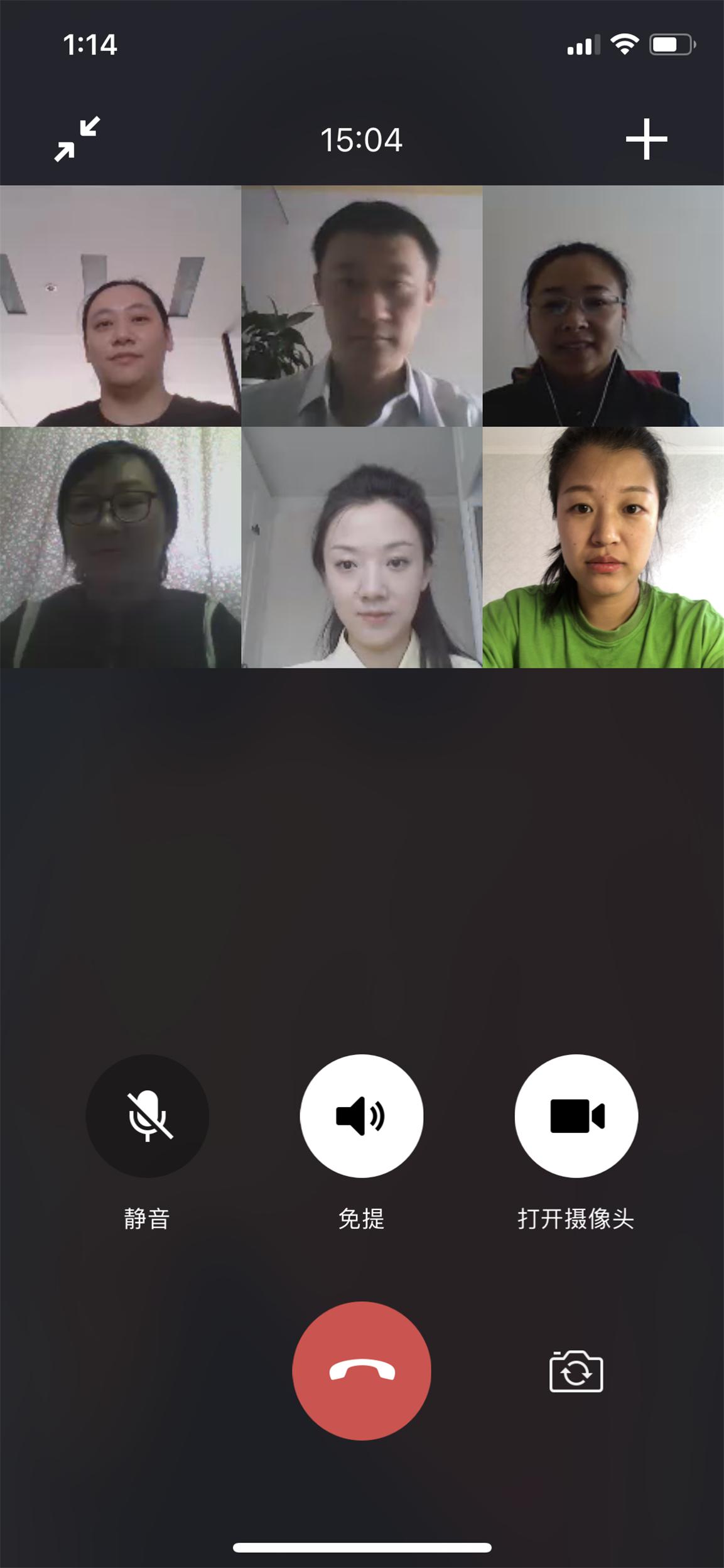Tap the 打开摄像头 camera button
This screenshot has height=1568, width=724.
coord(576,1116)
